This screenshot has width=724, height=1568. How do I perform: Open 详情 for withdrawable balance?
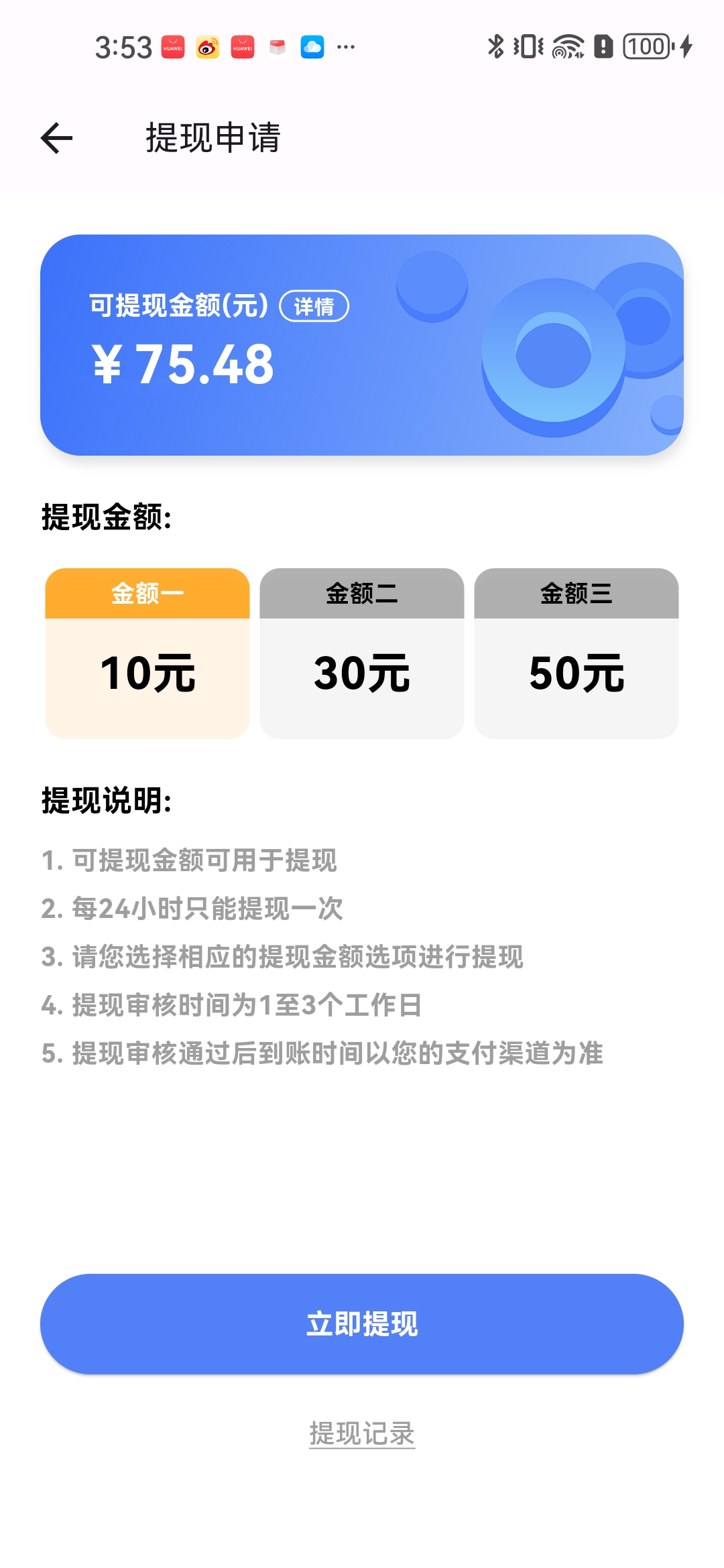(314, 306)
